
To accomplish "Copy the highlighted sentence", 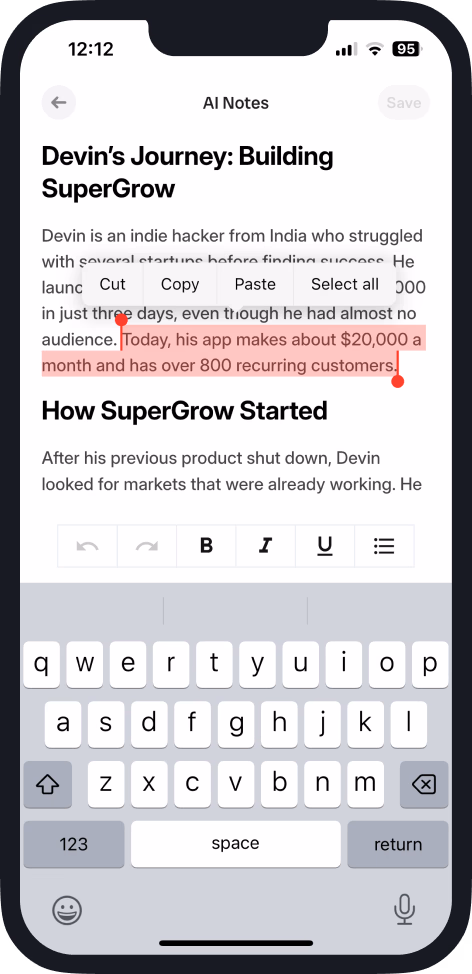I will pos(180,284).
